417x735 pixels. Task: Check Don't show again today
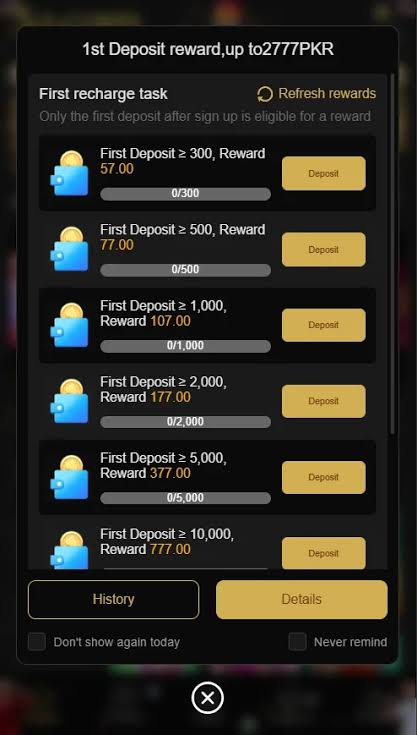tap(37, 642)
